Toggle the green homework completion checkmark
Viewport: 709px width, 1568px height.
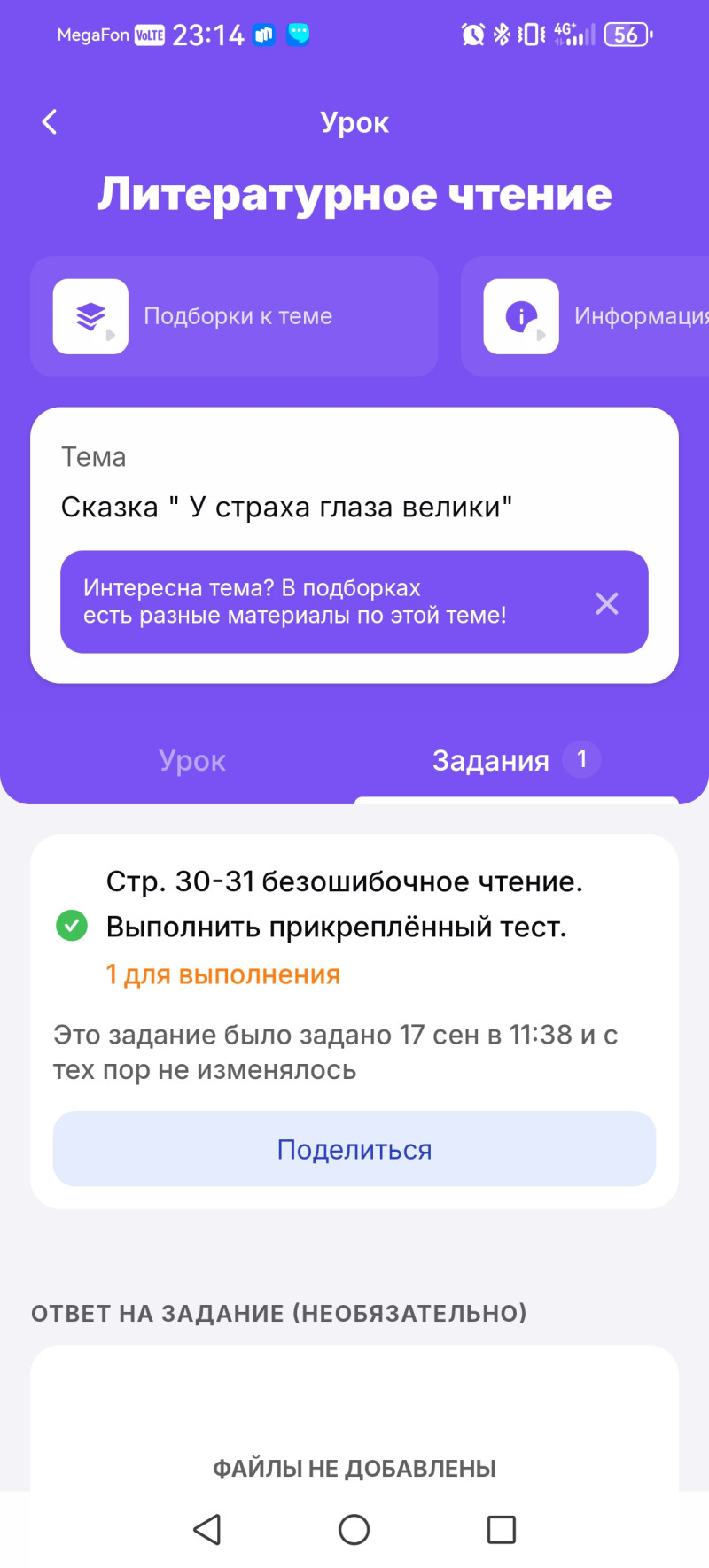click(72, 927)
